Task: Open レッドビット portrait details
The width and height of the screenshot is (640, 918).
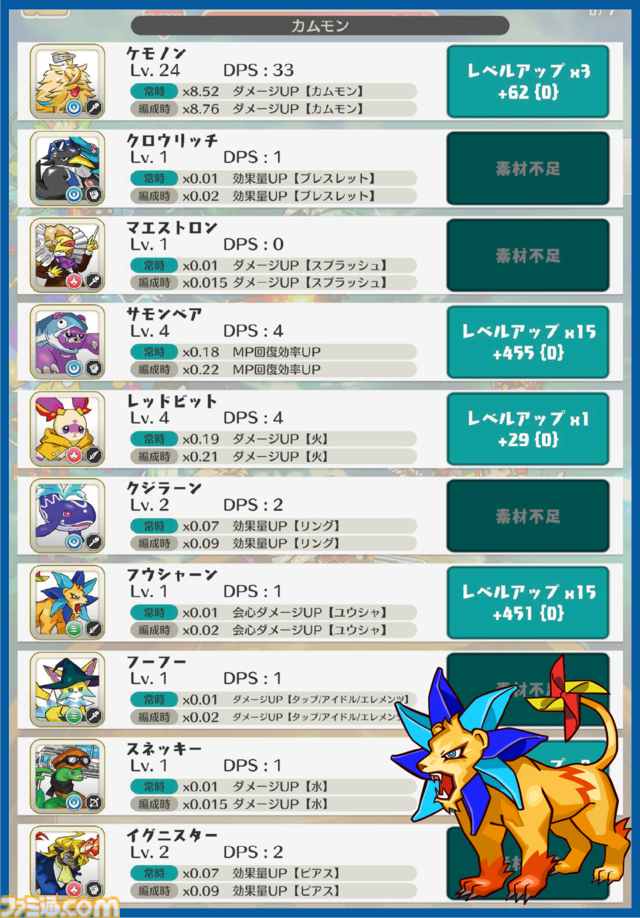Action: pos(66,429)
